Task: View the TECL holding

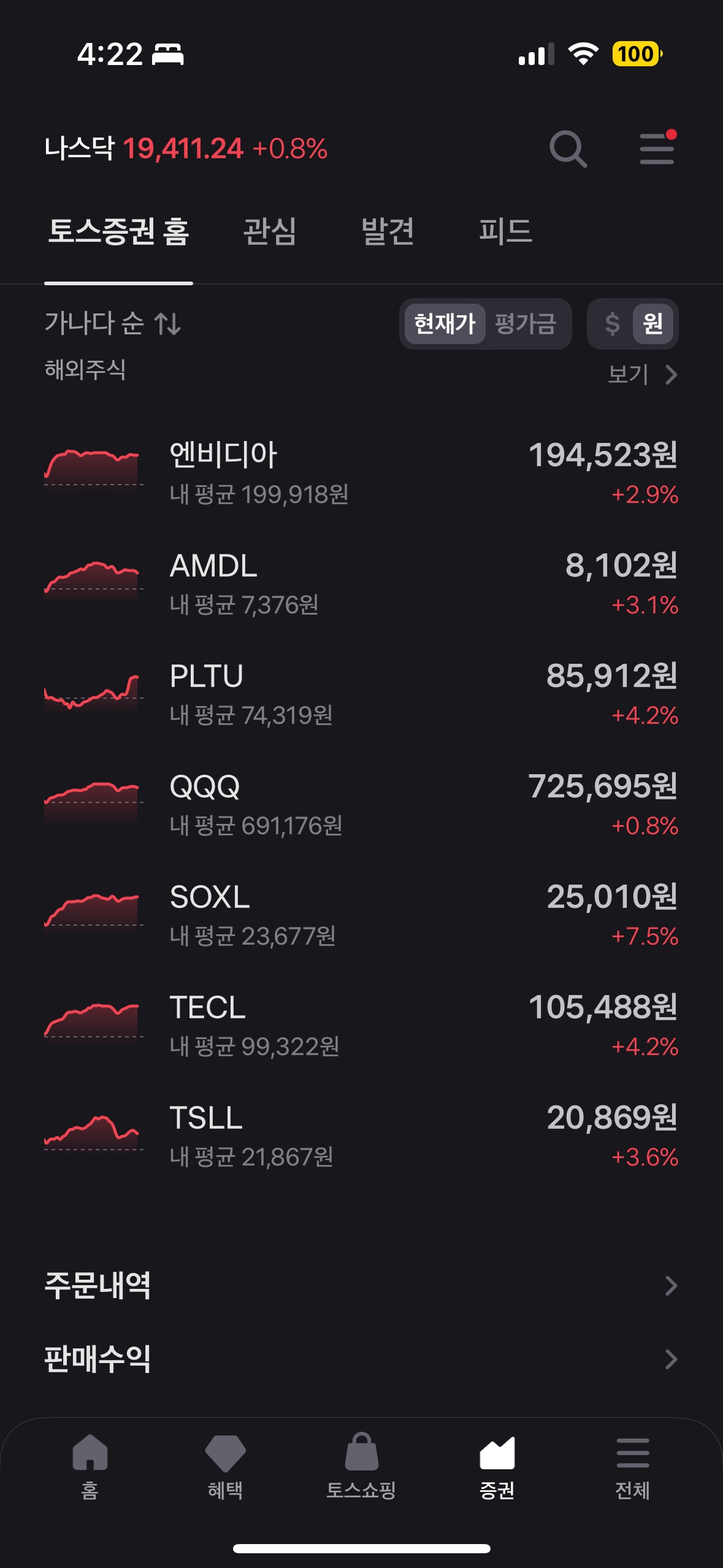Action: click(361, 1025)
